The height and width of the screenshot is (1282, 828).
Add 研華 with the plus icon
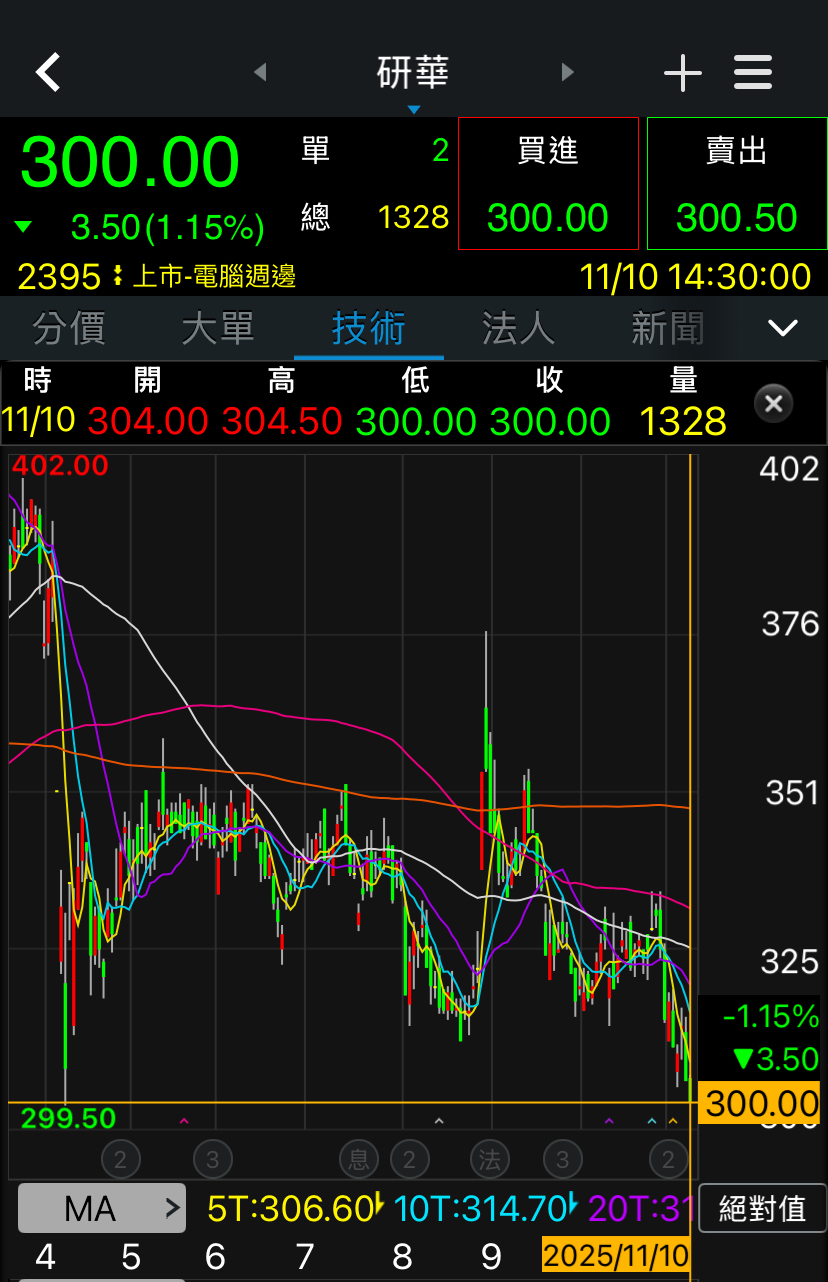[x=683, y=73]
